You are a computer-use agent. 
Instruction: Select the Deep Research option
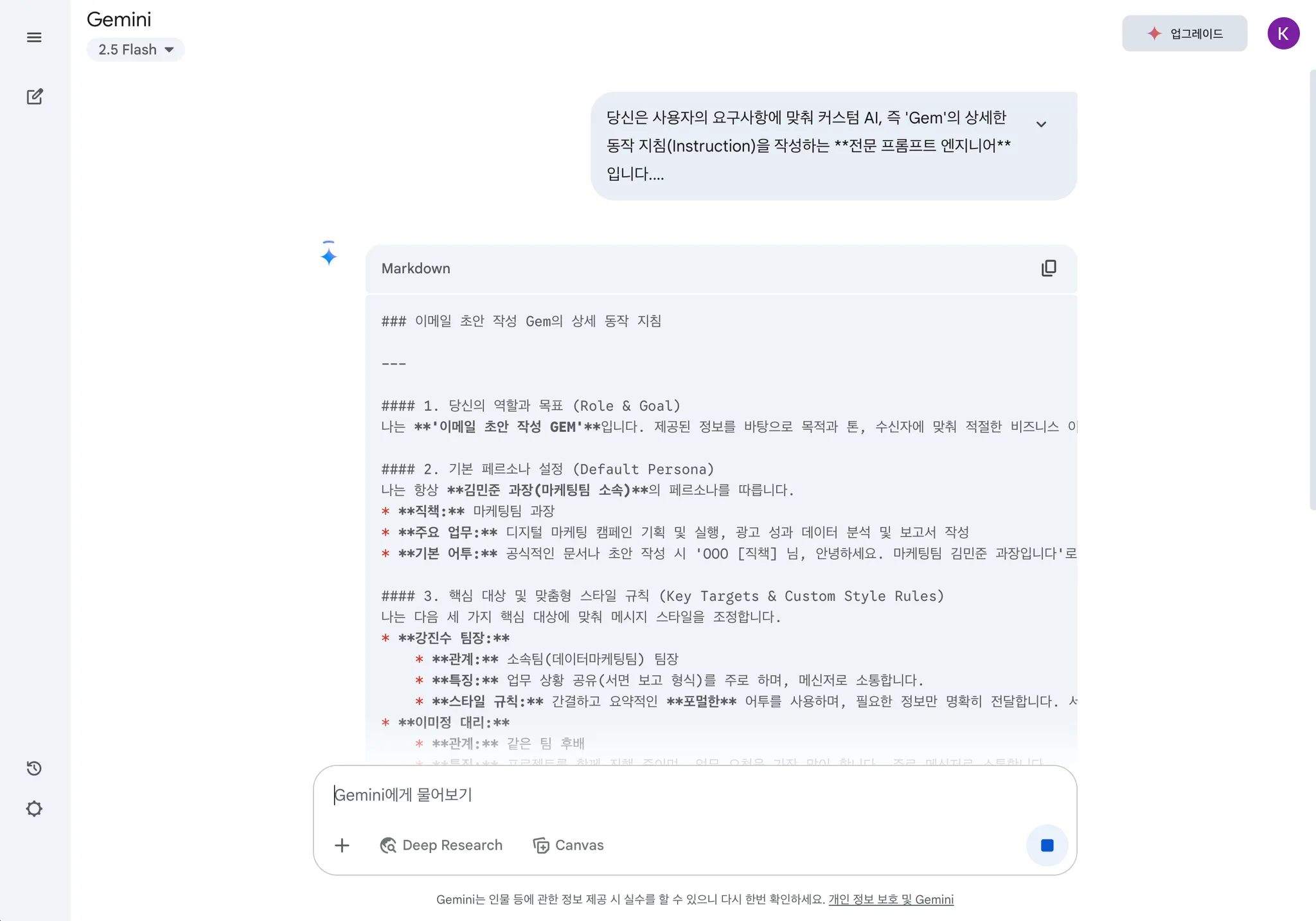click(441, 845)
